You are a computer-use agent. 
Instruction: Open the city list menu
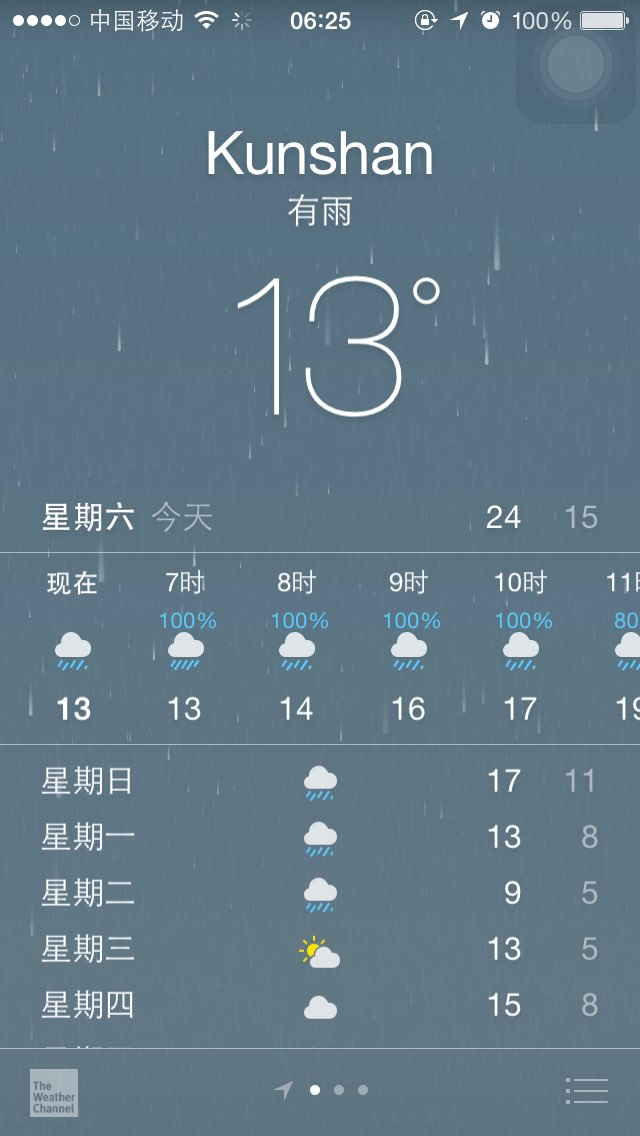[x=586, y=1090]
